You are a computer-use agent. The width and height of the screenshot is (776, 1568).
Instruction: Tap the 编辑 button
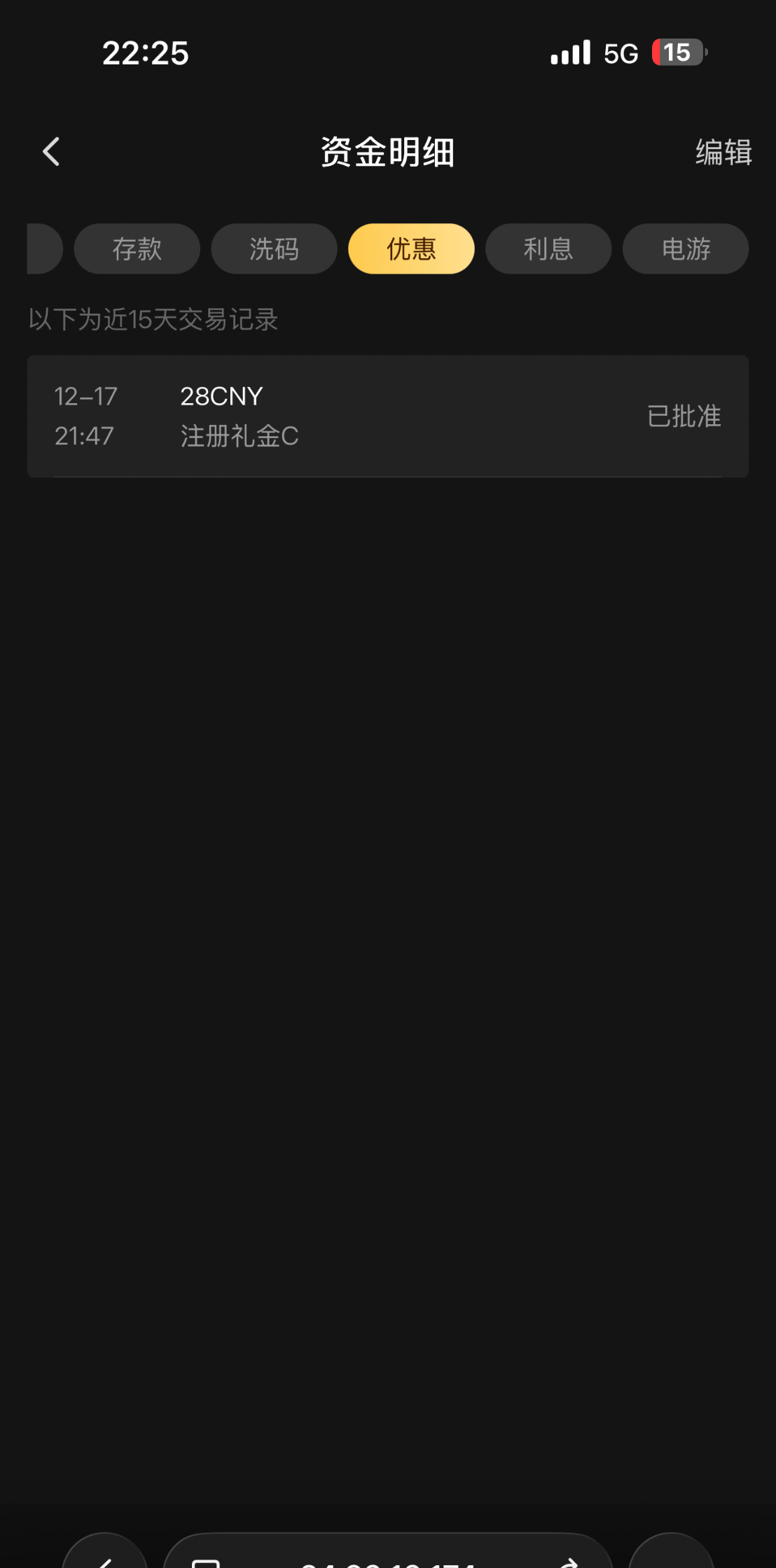tap(723, 153)
